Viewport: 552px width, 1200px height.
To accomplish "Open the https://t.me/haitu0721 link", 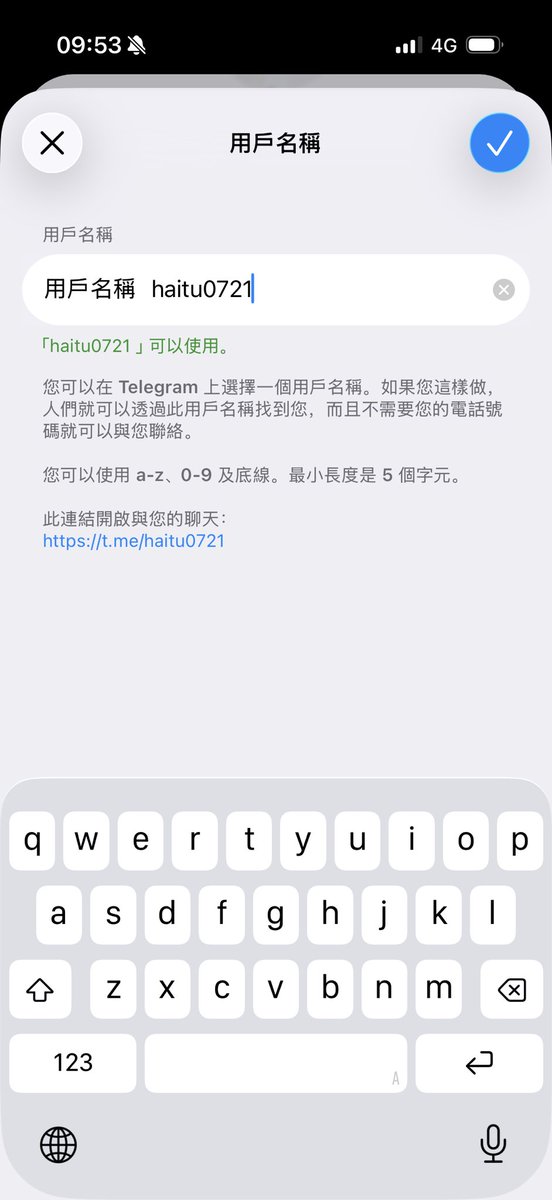I will pyautogui.click(x=134, y=541).
